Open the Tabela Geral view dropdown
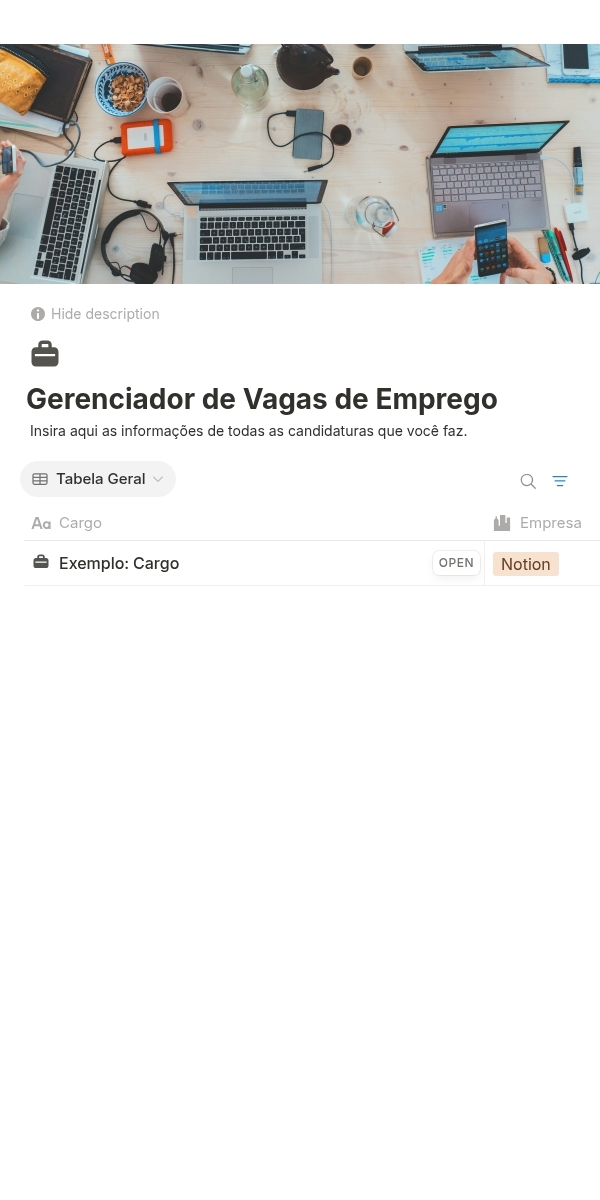This screenshot has height=1200, width=600. 98,479
